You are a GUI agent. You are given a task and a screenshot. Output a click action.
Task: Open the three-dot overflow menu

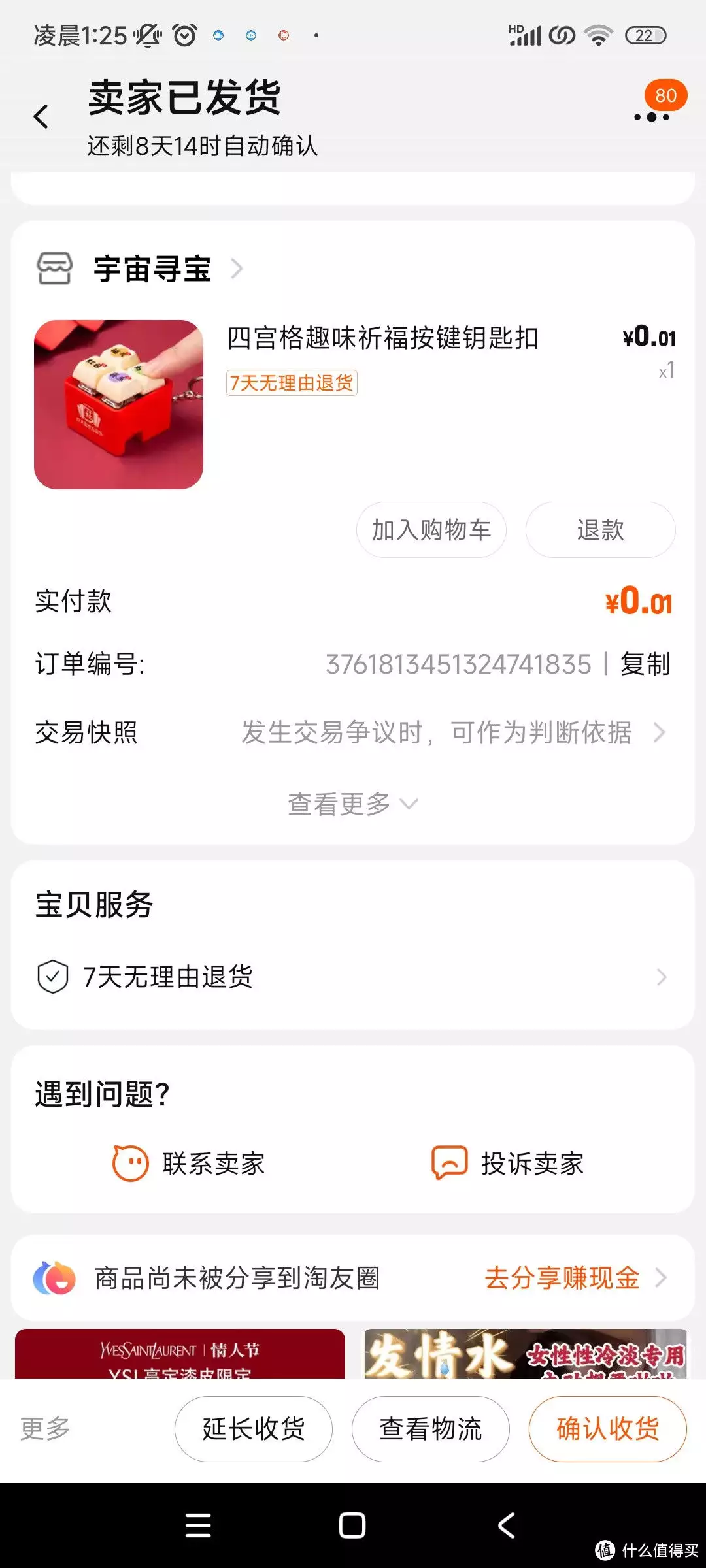point(652,117)
